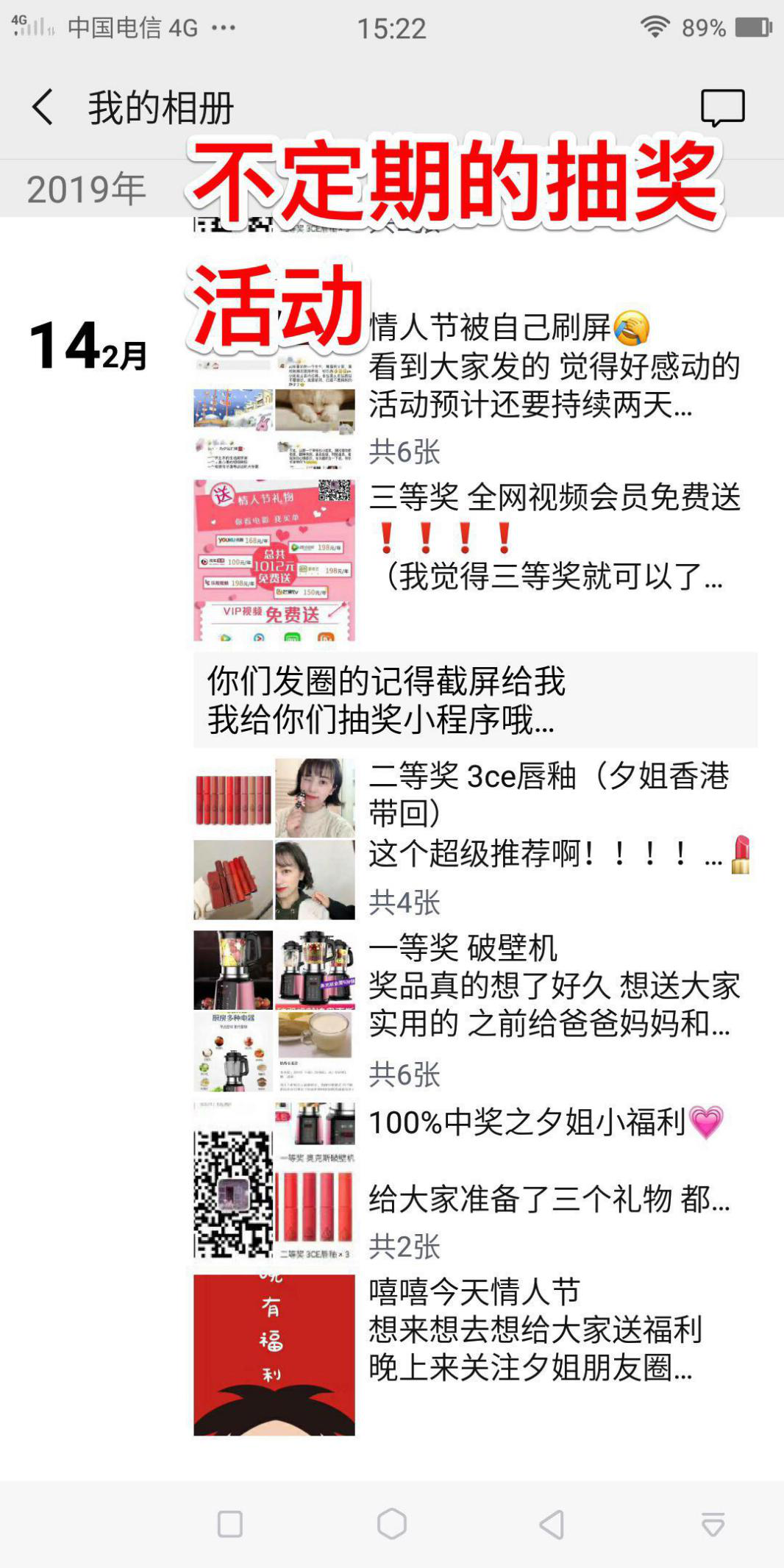The height and width of the screenshot is (1568, 784).
Task: Tap the system home button
Action: pyautogui.click(x=391, y=1524)
